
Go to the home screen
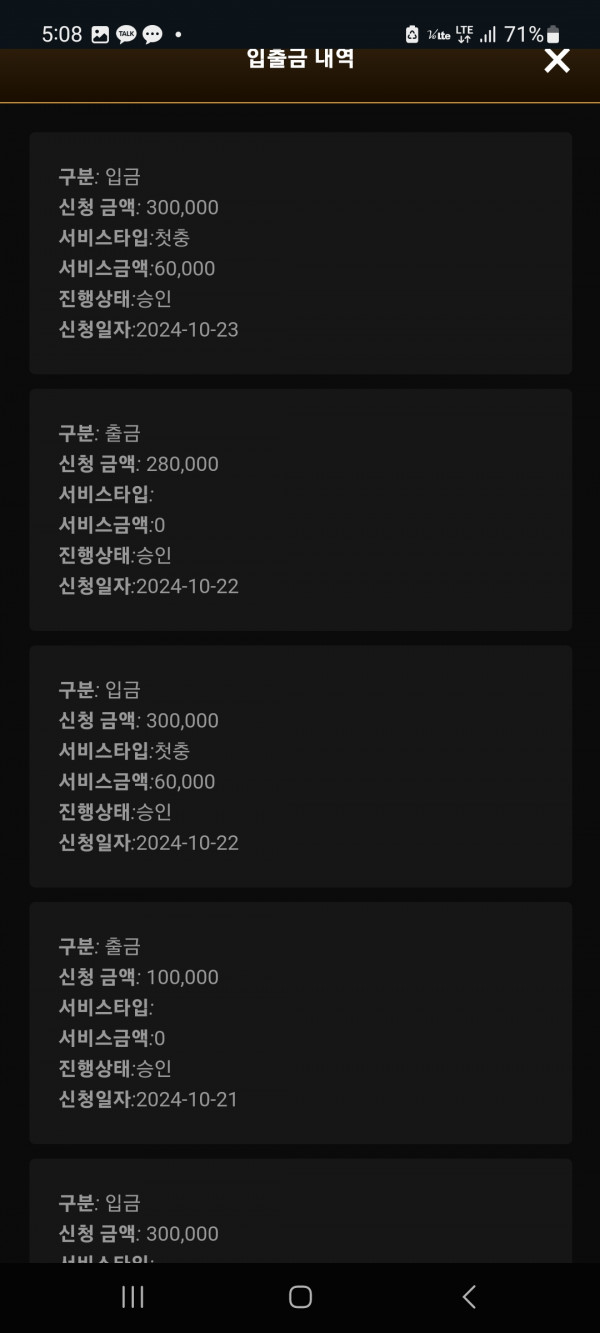[x=300, y=1297]
